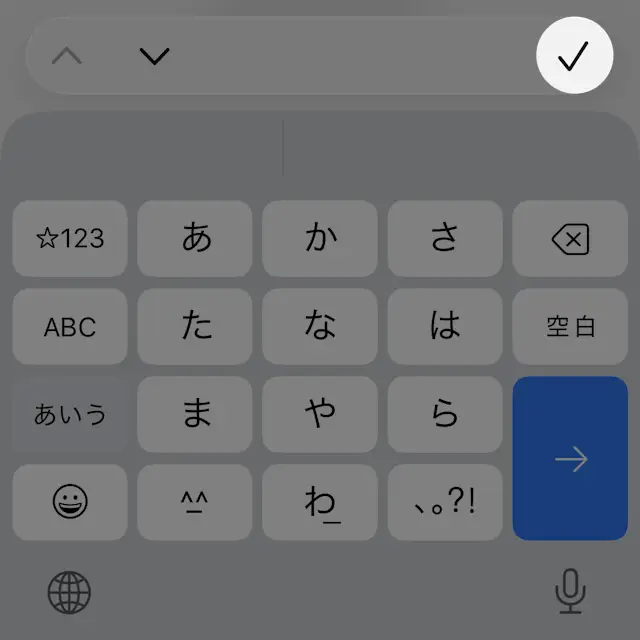Delete a character with the backspace key
The image size is (640, 640).
pos(570,238)
